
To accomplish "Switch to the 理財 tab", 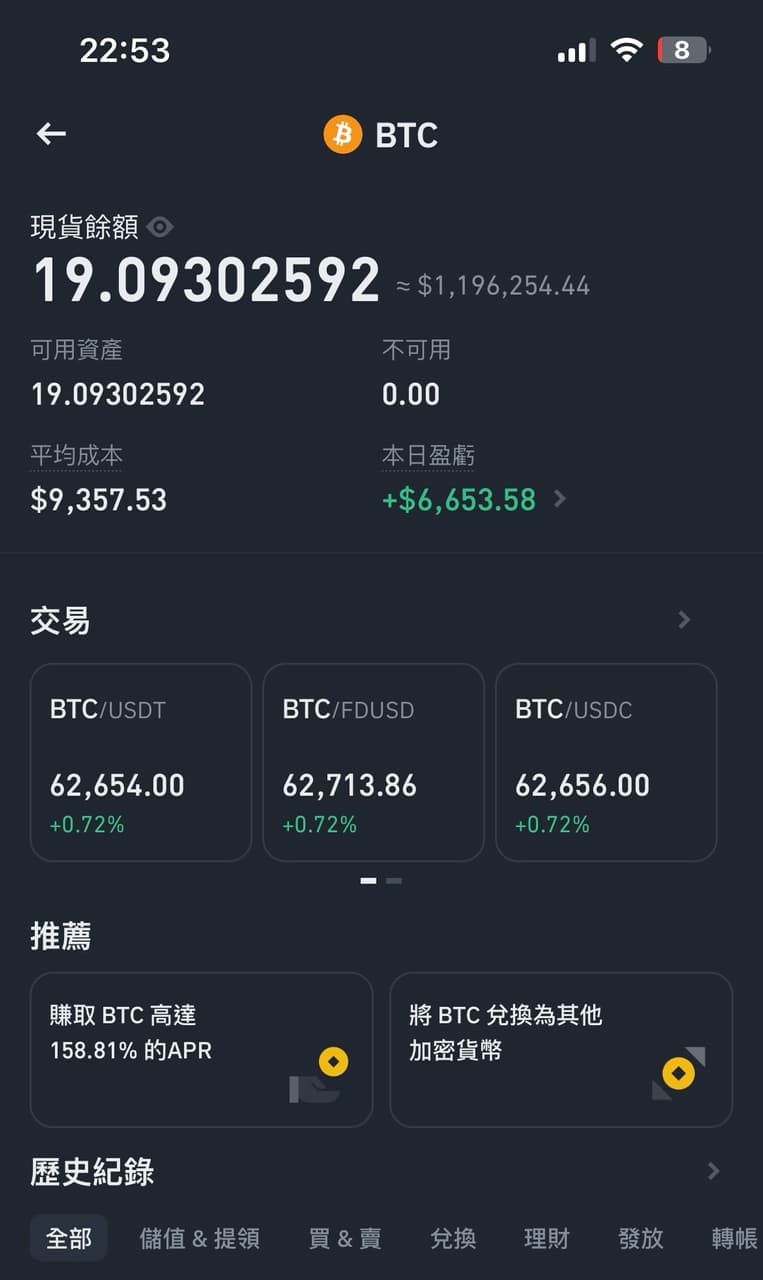I will 547,1238.
